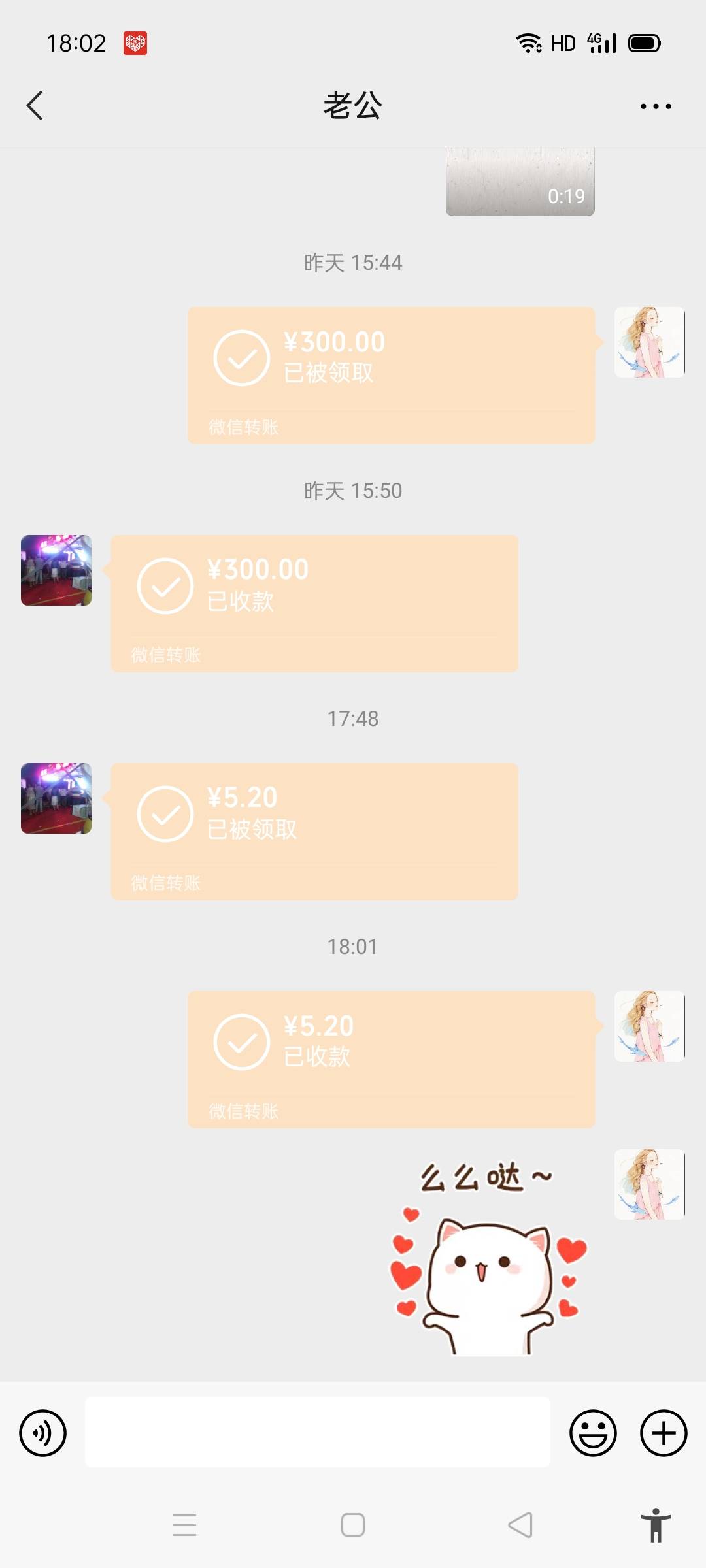The height and width of the screenshot is (1568, 706).
Task: Open chat options three-dot menu
Action: click(655, 106)
